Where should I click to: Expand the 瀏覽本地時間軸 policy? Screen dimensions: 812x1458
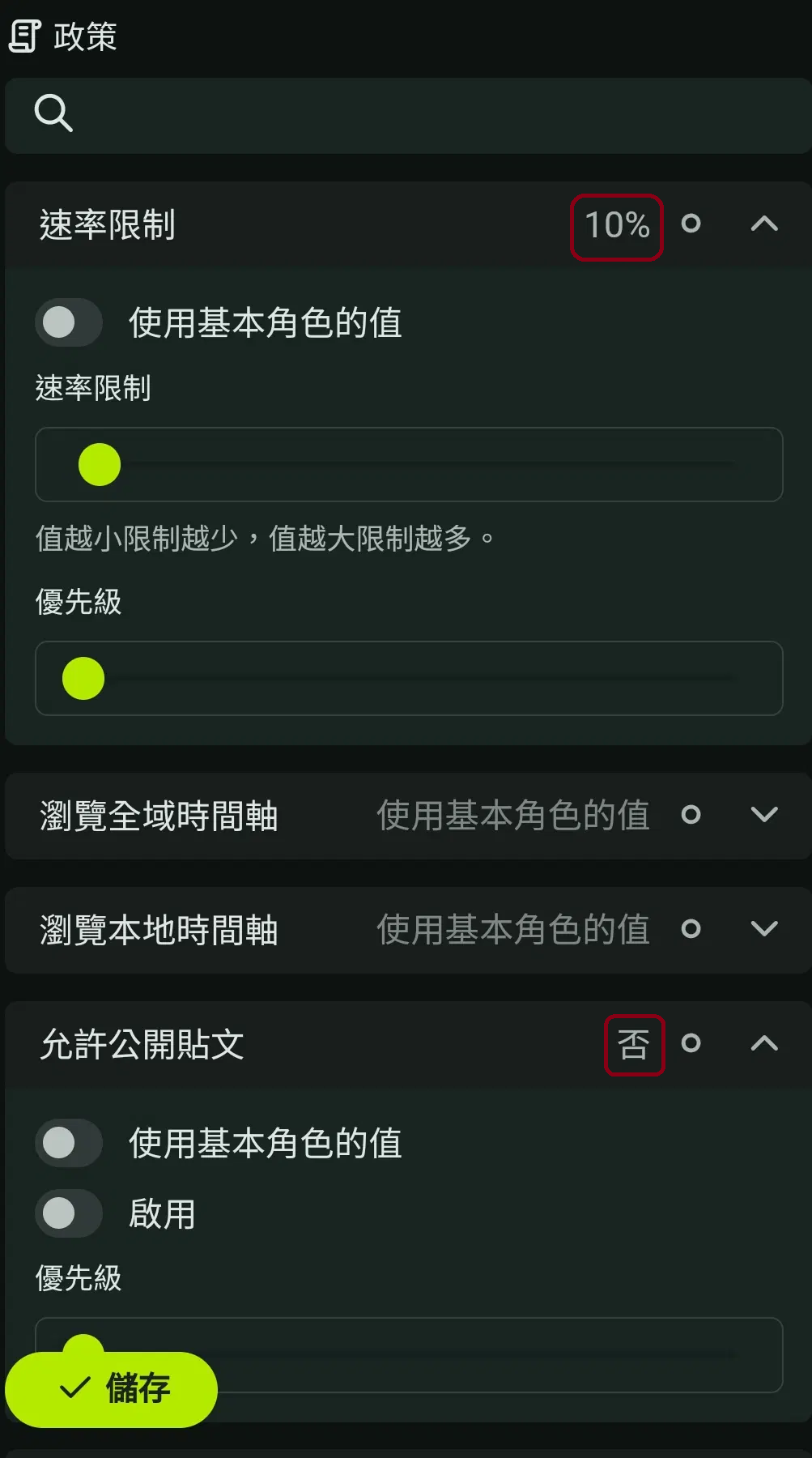(764, 929)
